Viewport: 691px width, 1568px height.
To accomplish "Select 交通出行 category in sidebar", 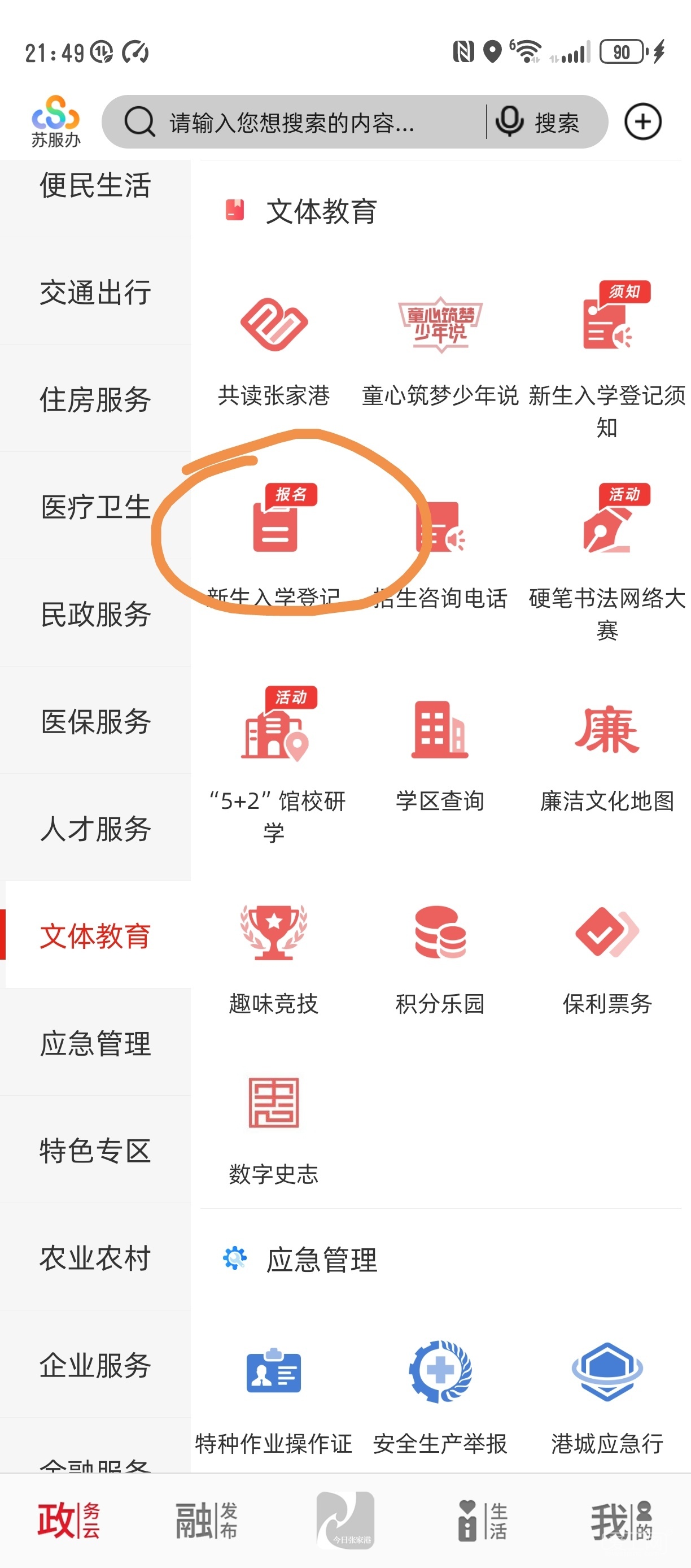I will (x=95, y=292).
